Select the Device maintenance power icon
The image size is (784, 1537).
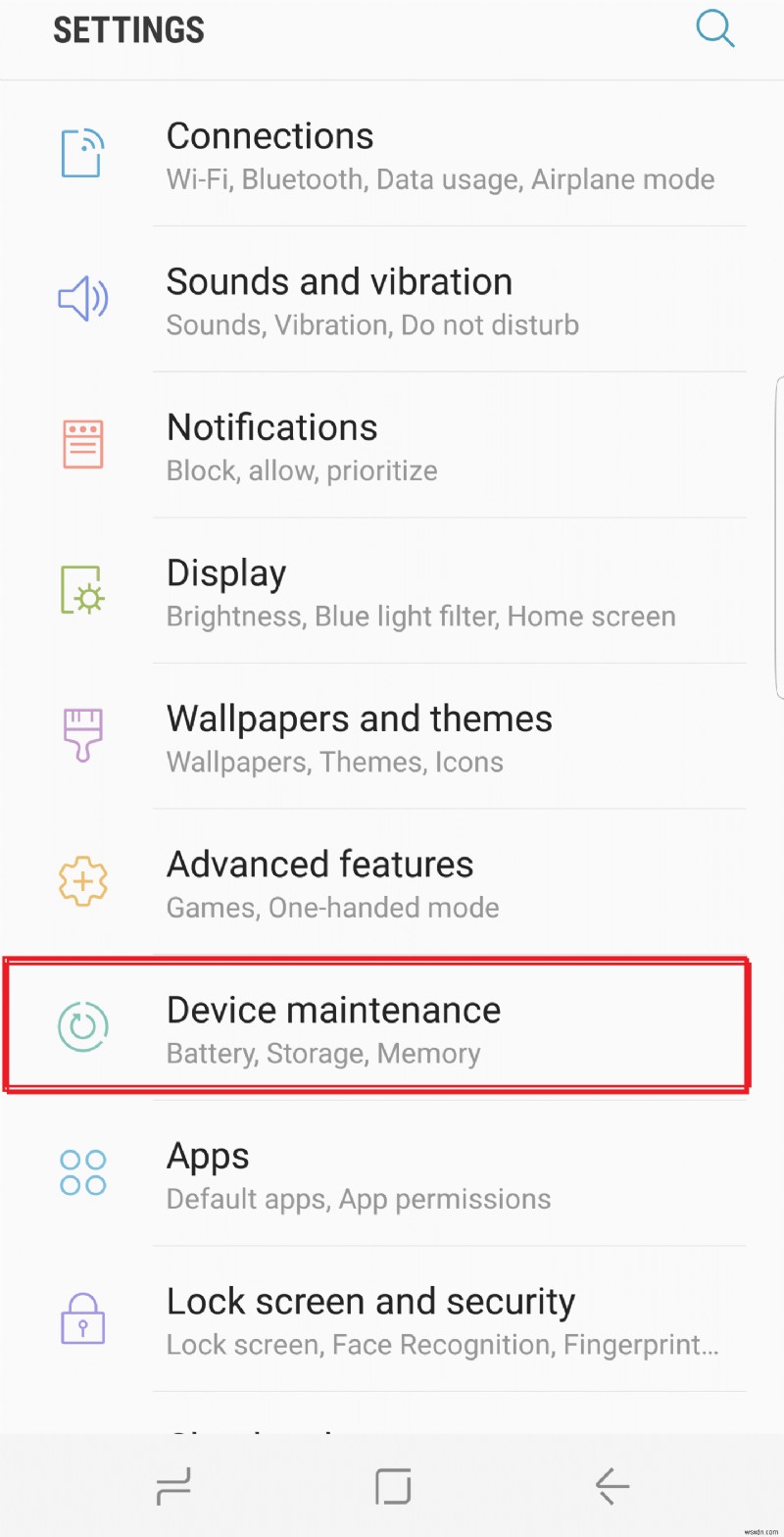pyautogui.click(x=82, y=1027)
